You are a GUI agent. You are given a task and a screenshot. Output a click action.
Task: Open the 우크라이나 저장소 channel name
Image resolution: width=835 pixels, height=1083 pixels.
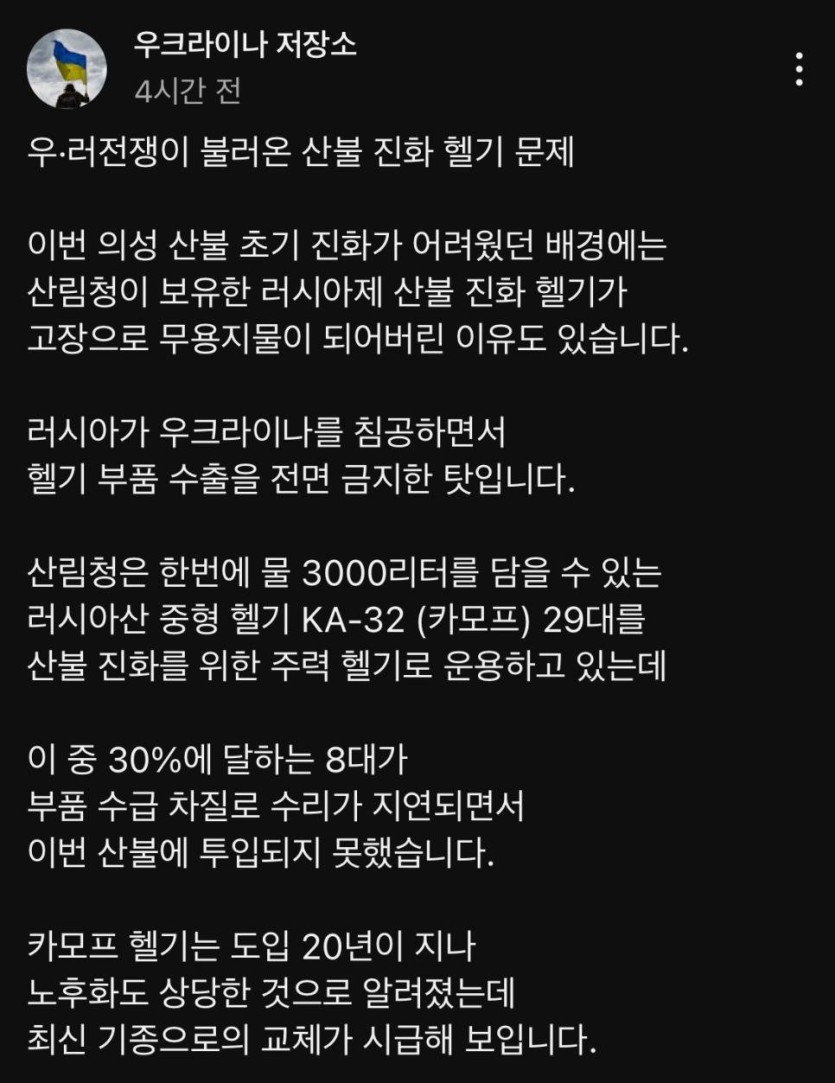[245, 44]
